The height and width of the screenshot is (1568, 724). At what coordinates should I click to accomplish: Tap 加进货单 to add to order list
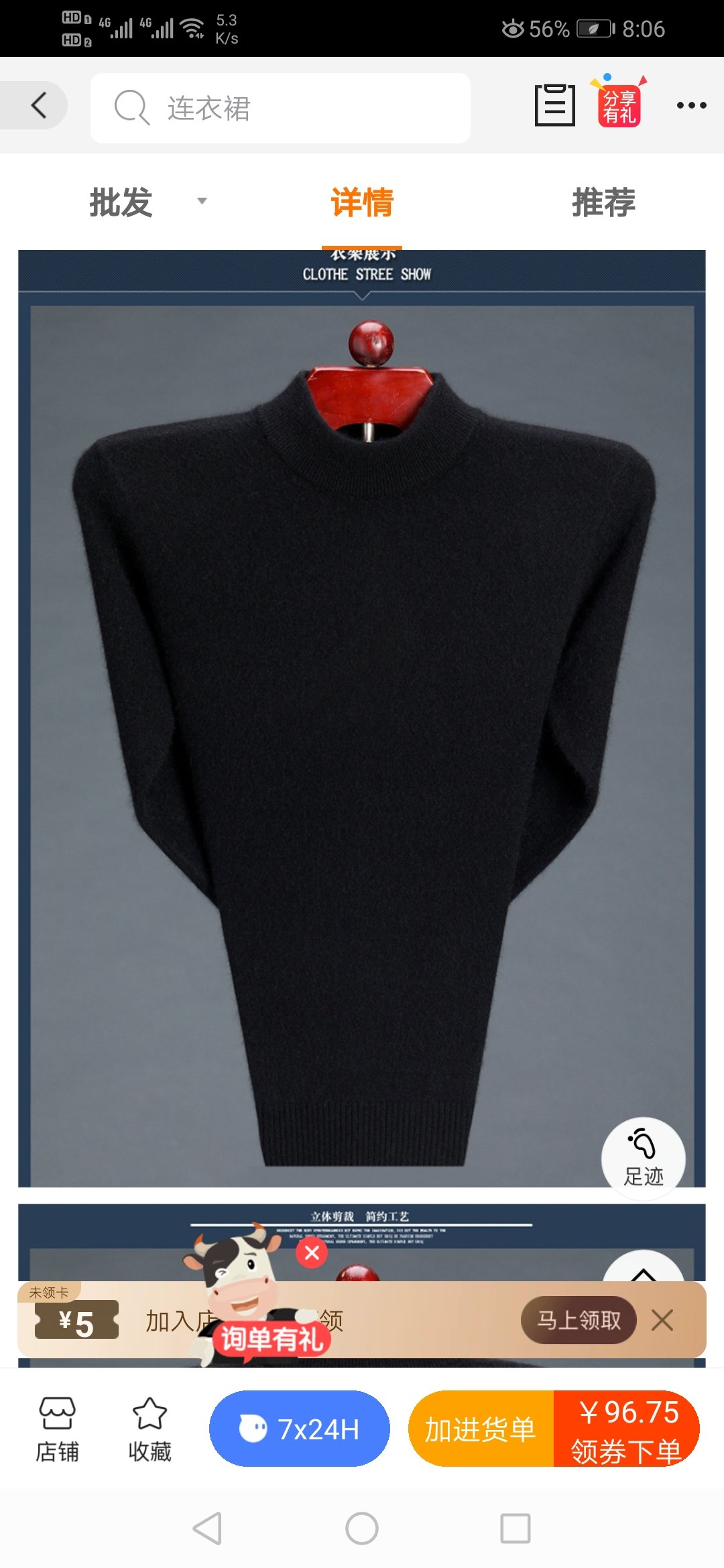[480, 1429]
